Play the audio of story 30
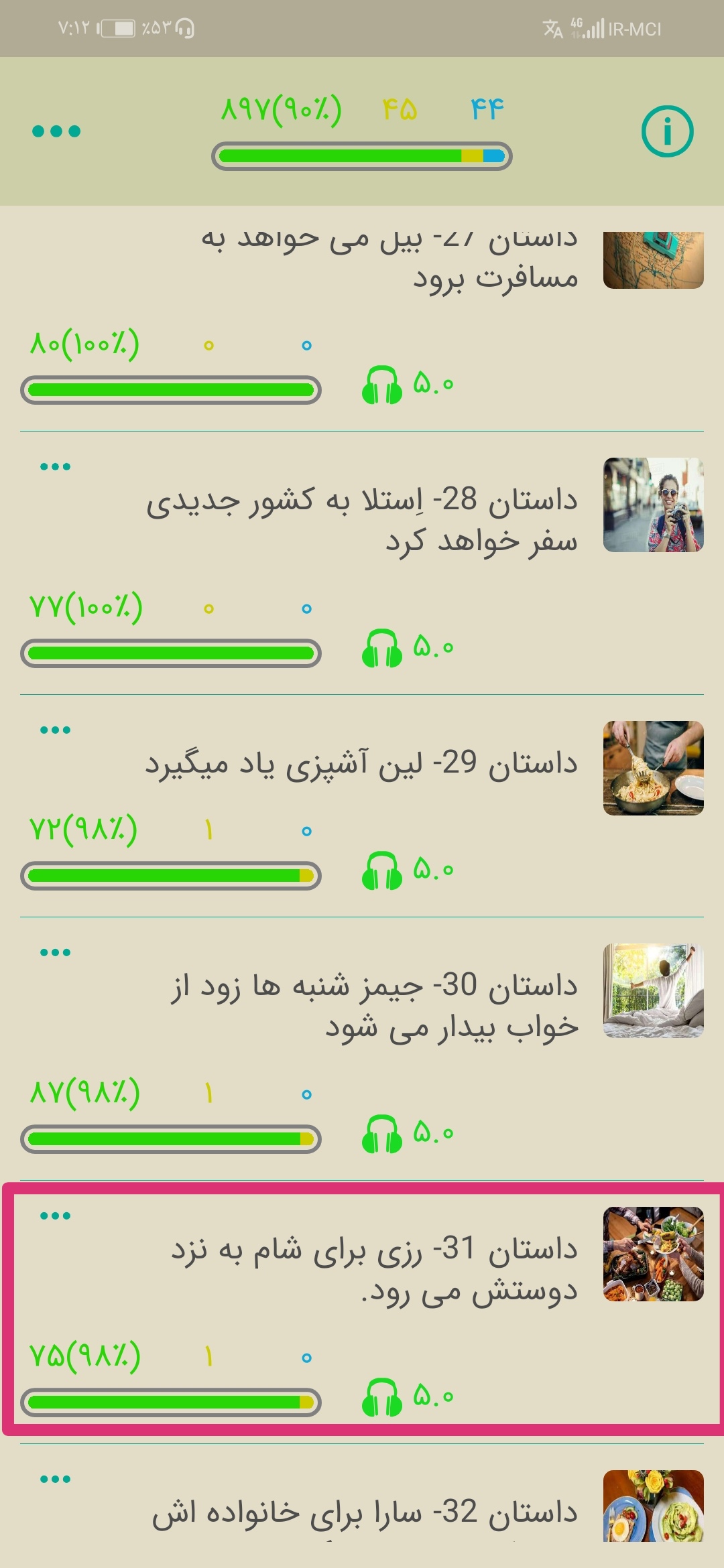The height and width of the screenshot is (1568, 724). point(382,1134)
